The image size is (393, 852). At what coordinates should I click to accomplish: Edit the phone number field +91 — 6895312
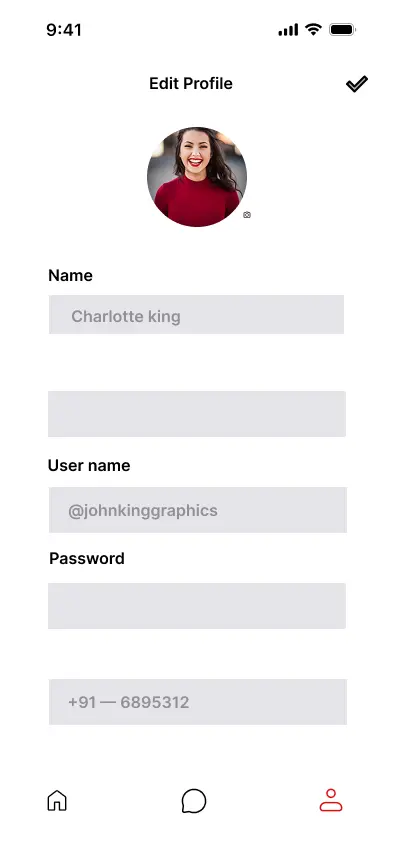click(198, 701)
